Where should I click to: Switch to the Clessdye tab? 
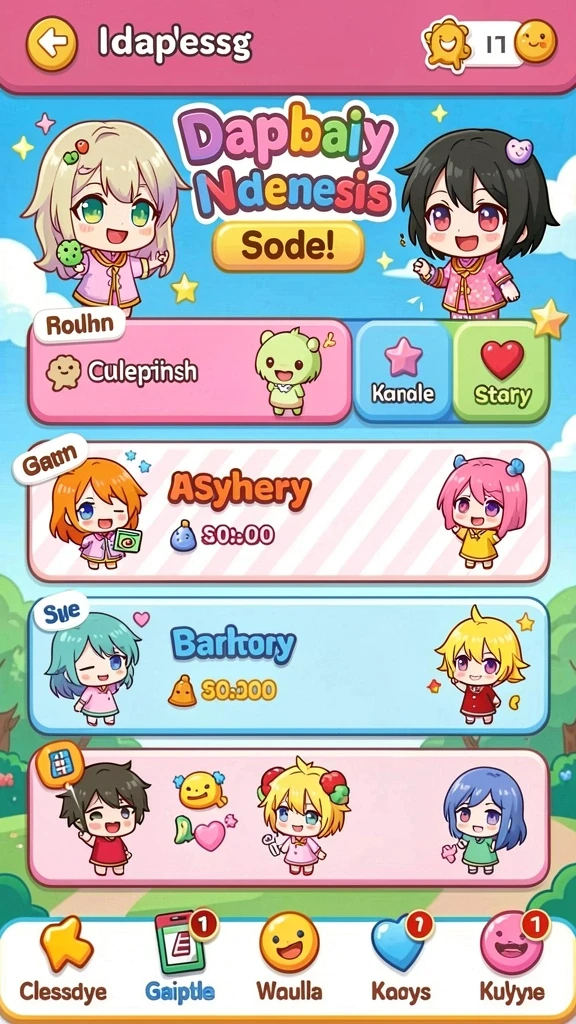(63, 967)
